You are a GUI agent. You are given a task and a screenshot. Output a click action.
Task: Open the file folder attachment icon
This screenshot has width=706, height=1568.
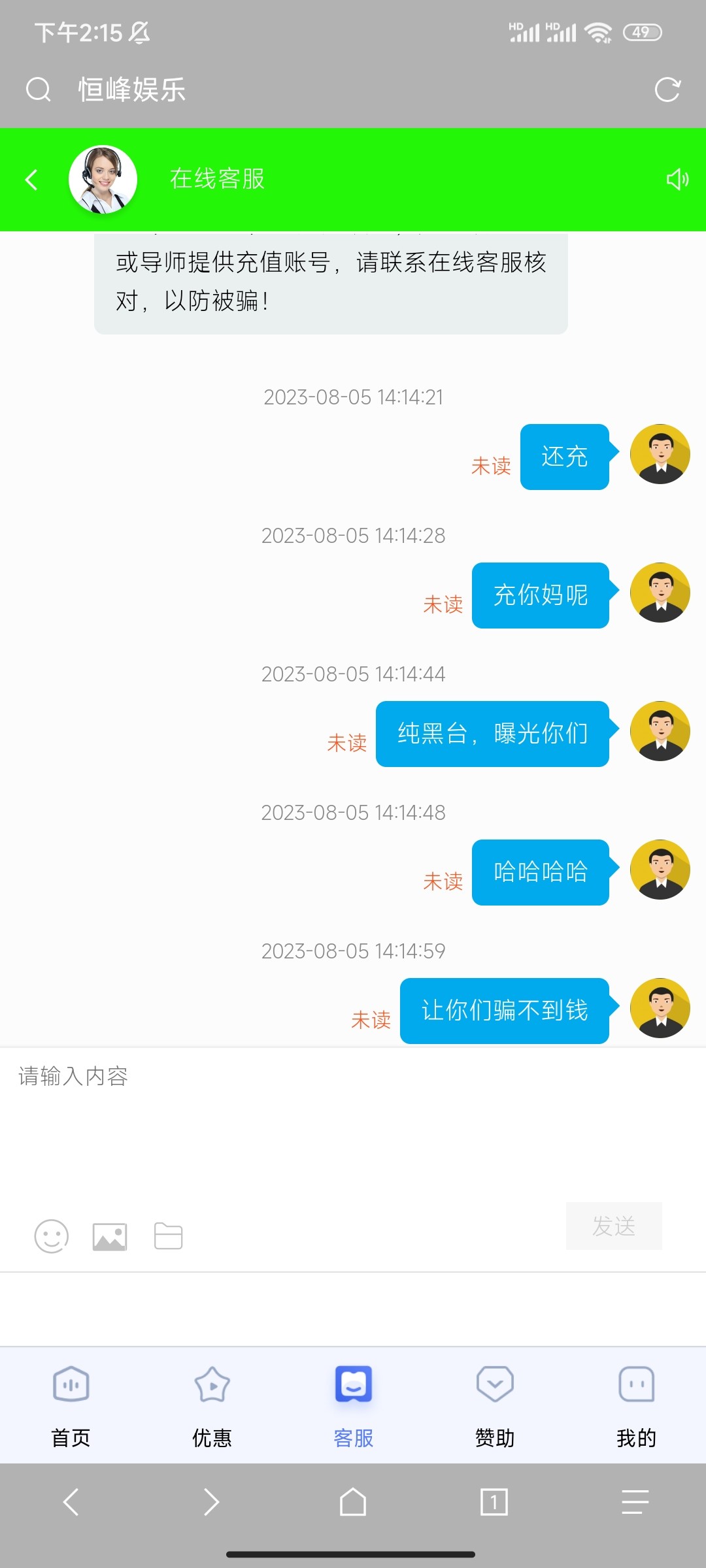click(x=168, y=1236)
